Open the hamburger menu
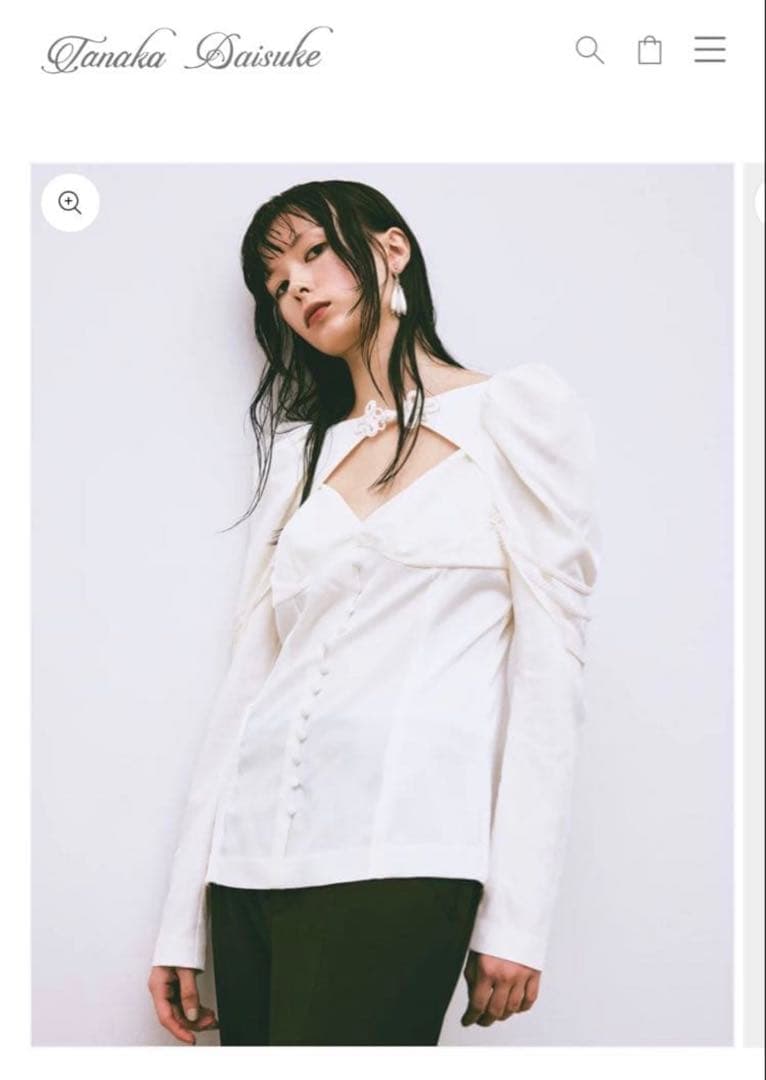The height and width of the screenshot is (1080, 766). click(710, 50)
